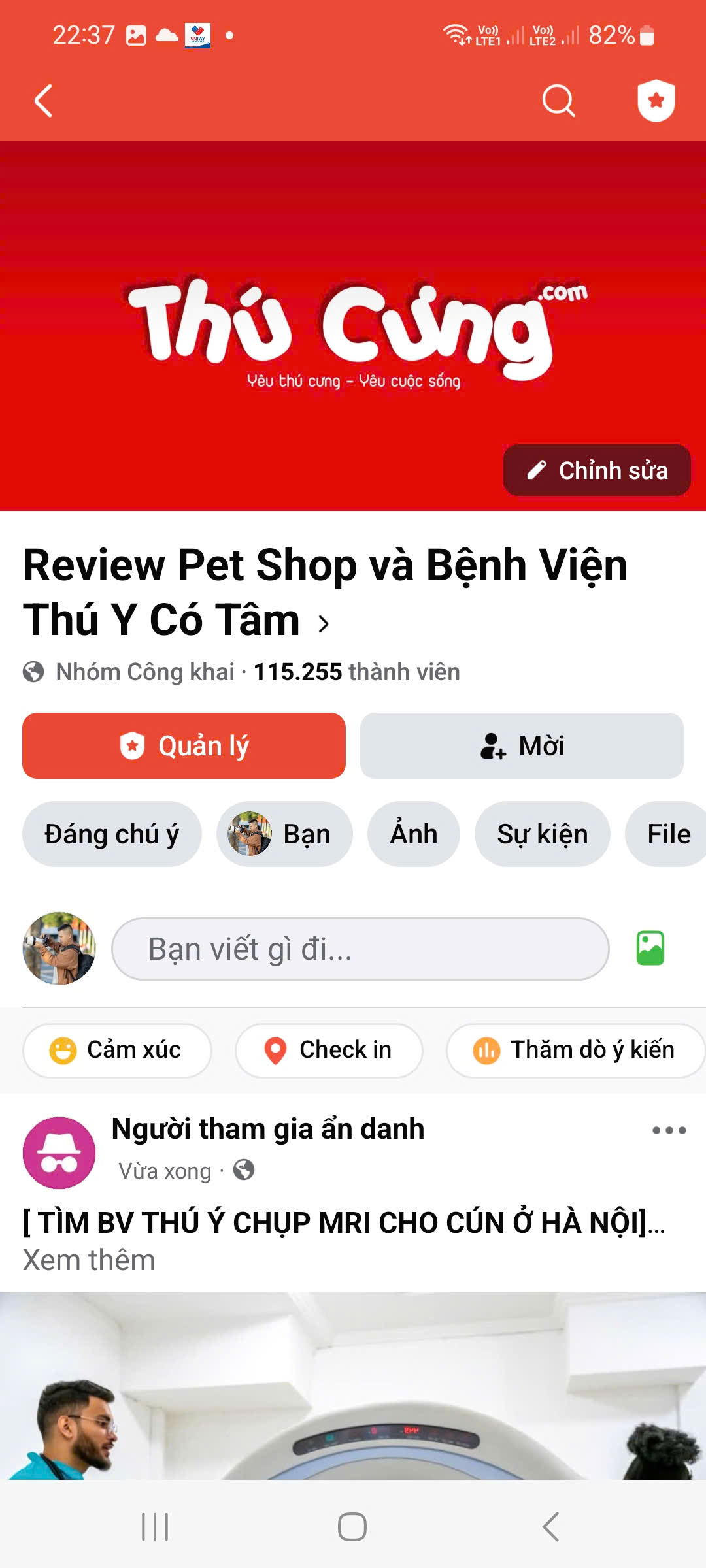Image resolution: width=706 pixels, height=1568 pixels.
Task: Open options menu on the anonymous post
Action: click(x=669, y=1130)
